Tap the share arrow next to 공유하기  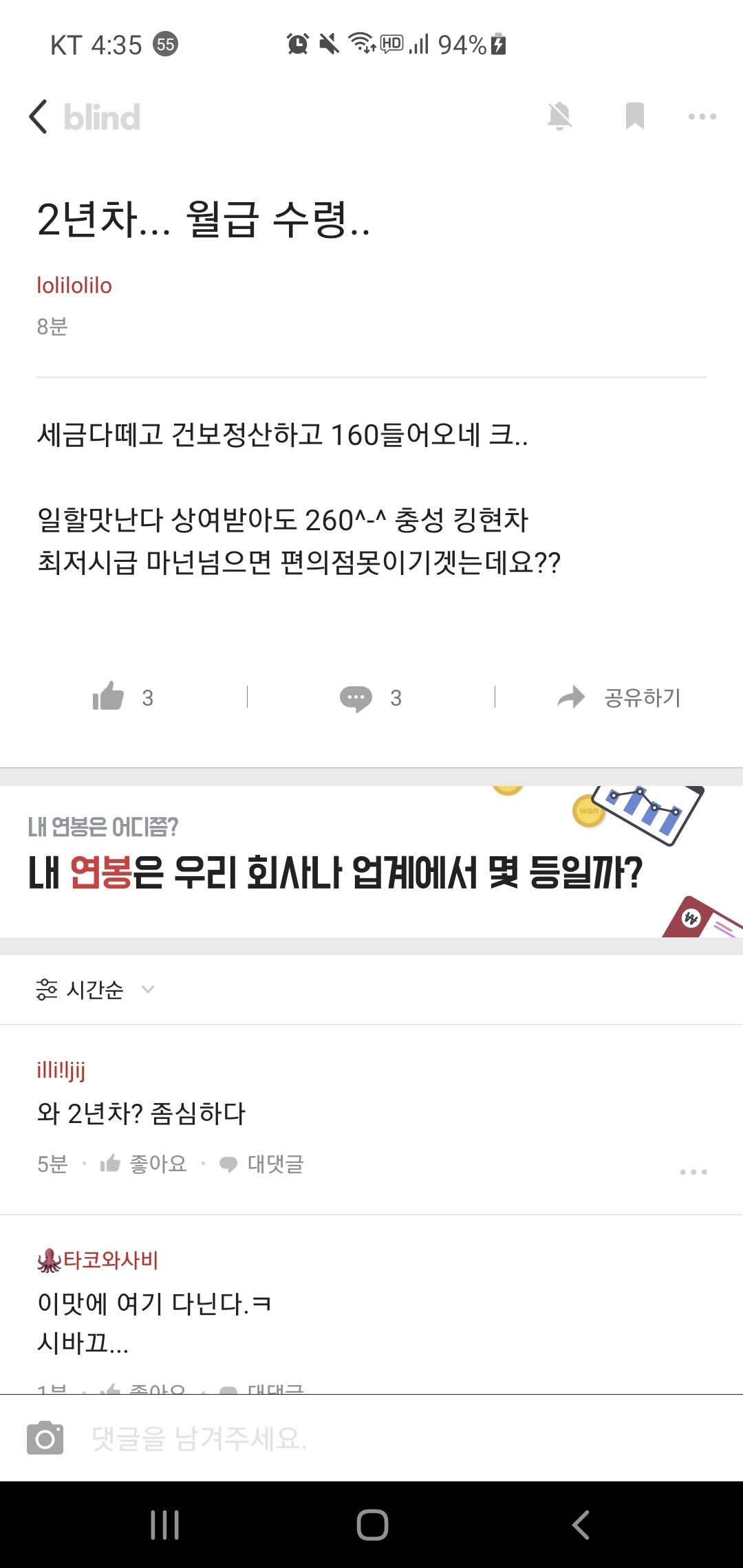[x=571, y=697]
